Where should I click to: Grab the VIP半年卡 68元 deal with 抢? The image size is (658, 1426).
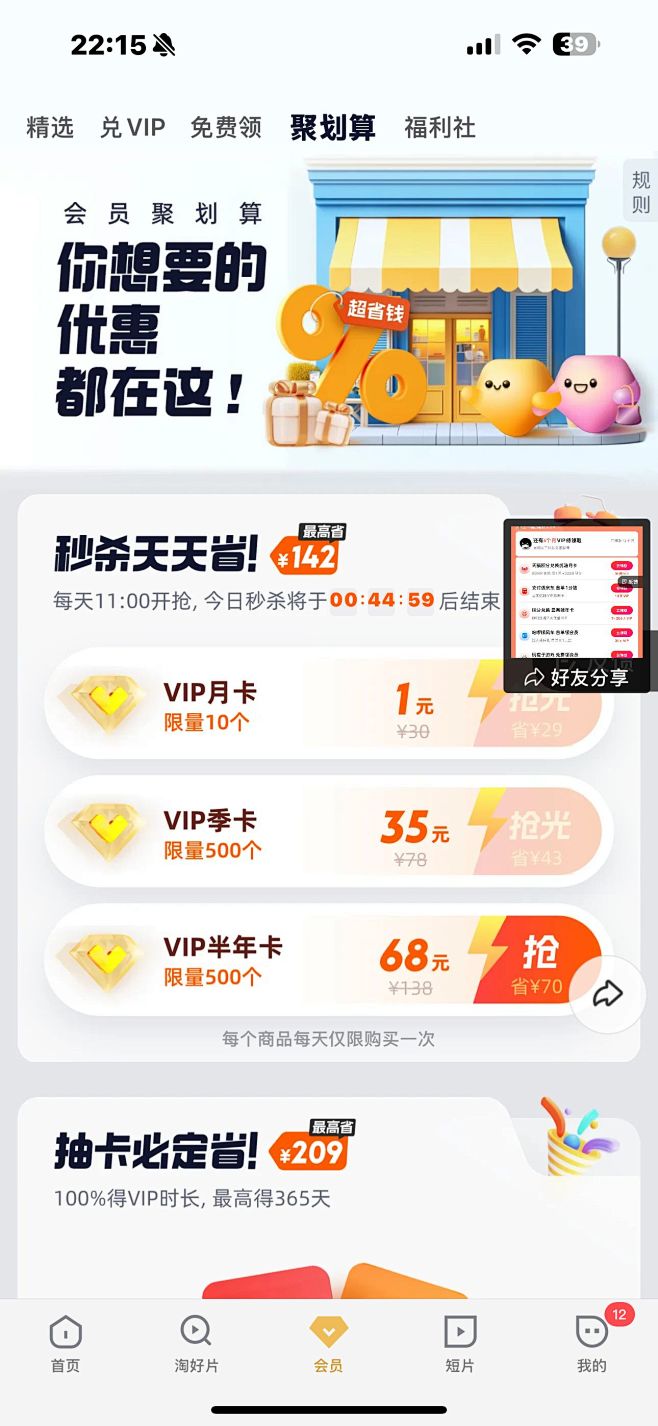click(x=539, y=960)
